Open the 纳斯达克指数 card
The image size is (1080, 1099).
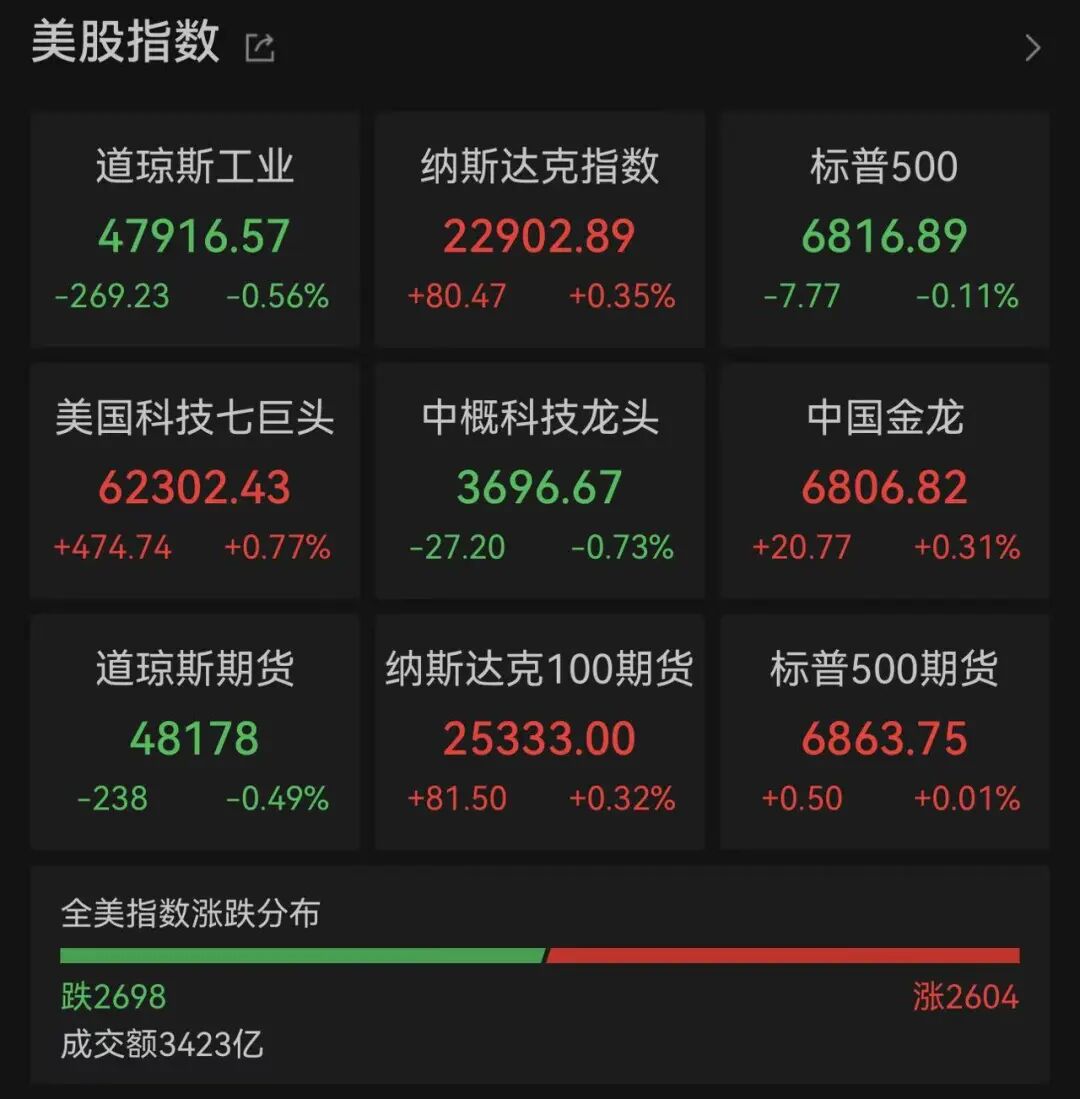tap(540, 230)
